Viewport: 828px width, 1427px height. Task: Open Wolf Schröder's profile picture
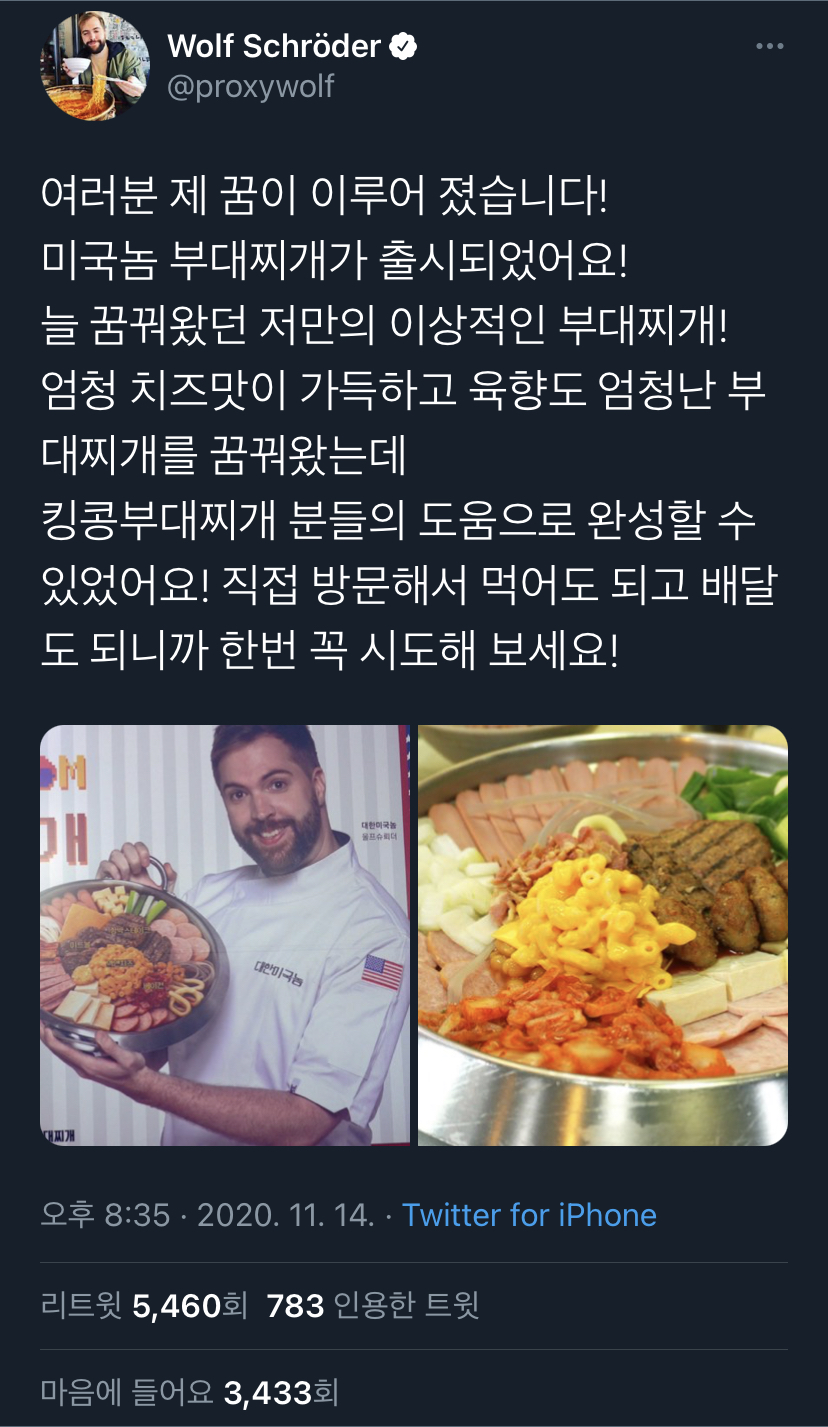pyautogui.click(x=93, y=68)
